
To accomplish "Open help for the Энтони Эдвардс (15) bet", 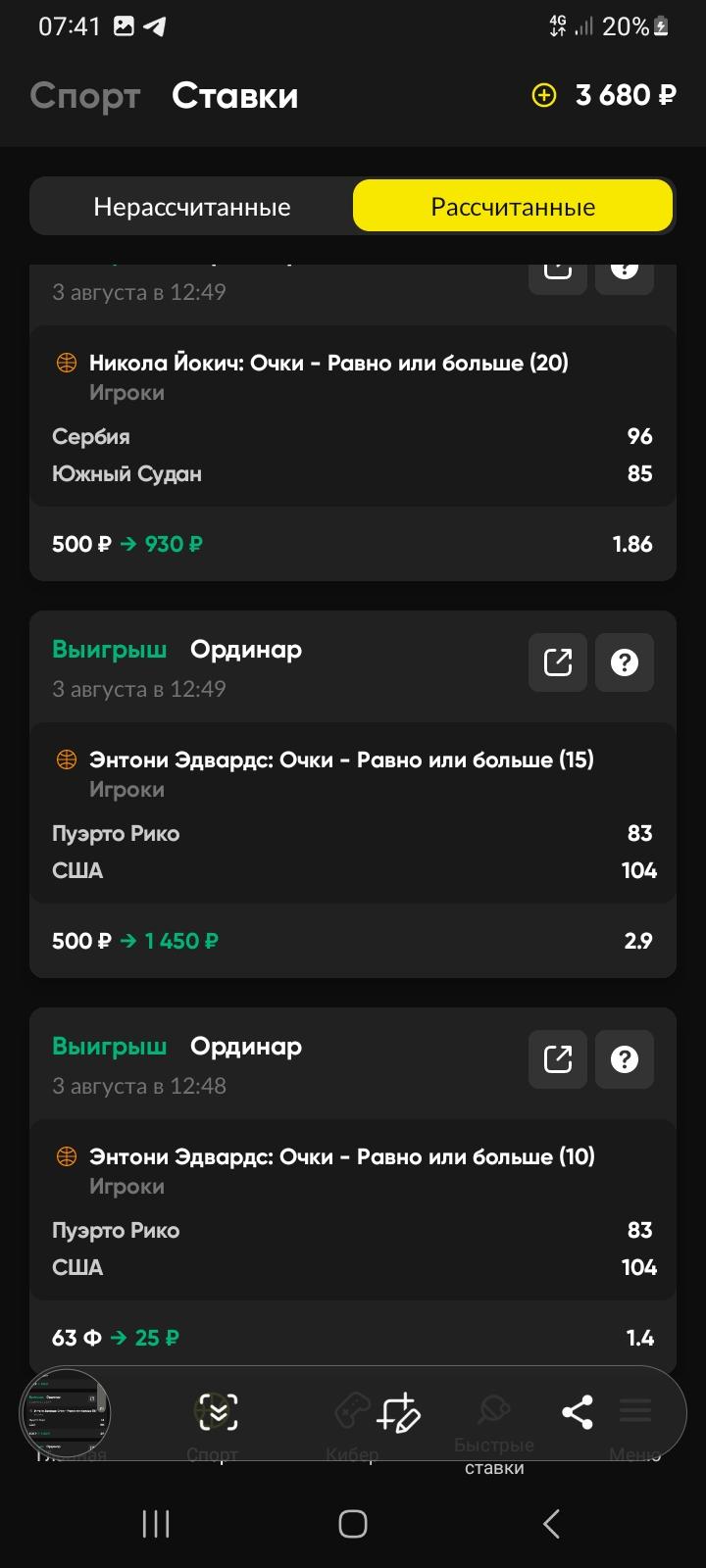I will point(625,662).
